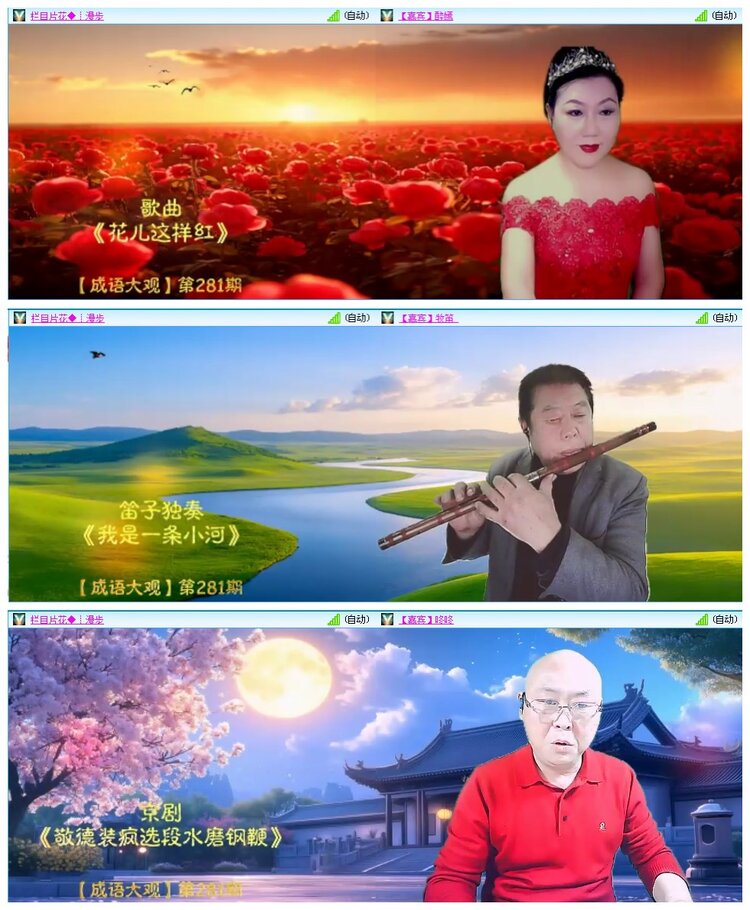
Task: Select the 栏目片花◆｜漫步 header in bottom panel
Action: click(65, 620)
